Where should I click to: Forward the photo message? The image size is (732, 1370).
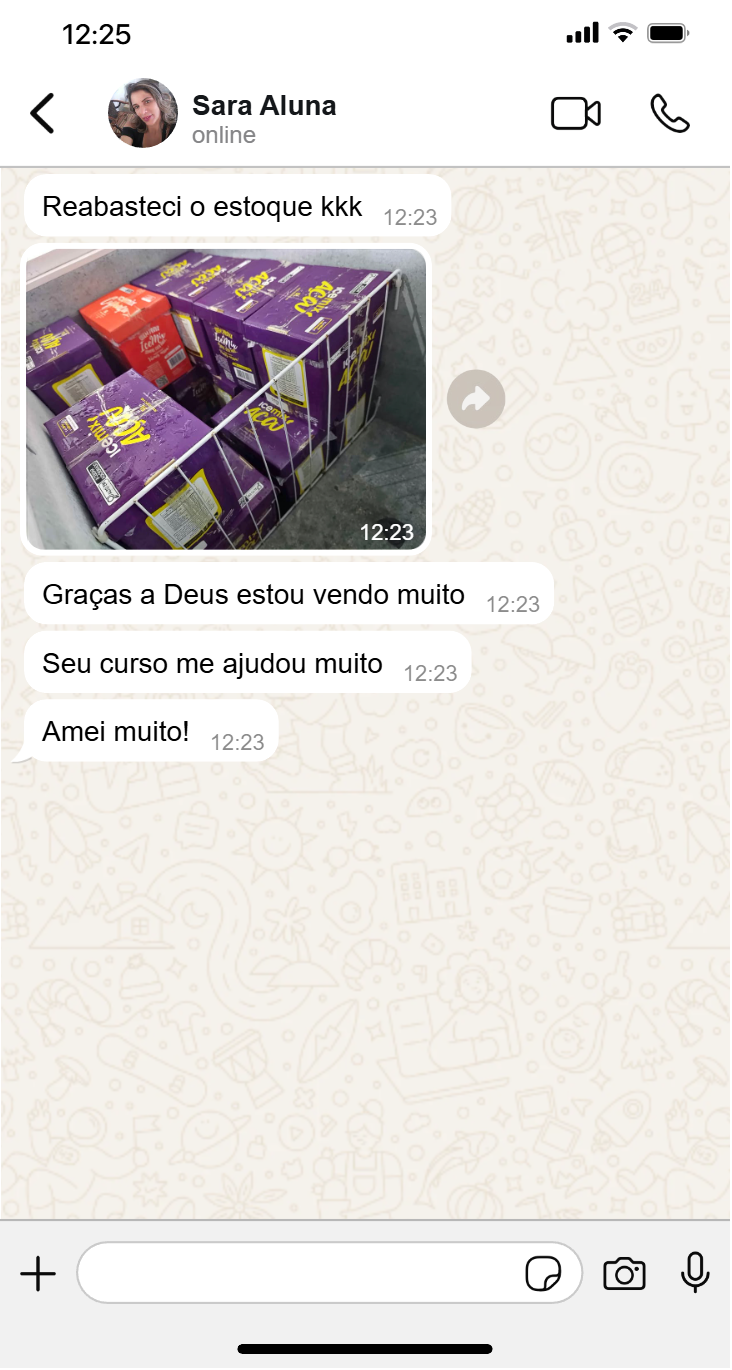tap(476, 400)
